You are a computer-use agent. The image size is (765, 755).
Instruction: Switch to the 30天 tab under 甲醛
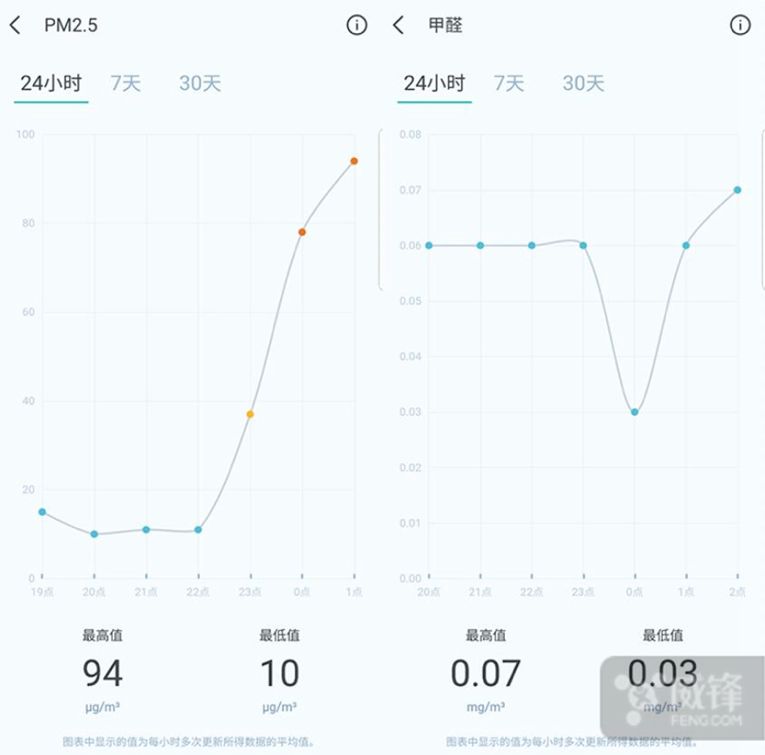[583, 83]
